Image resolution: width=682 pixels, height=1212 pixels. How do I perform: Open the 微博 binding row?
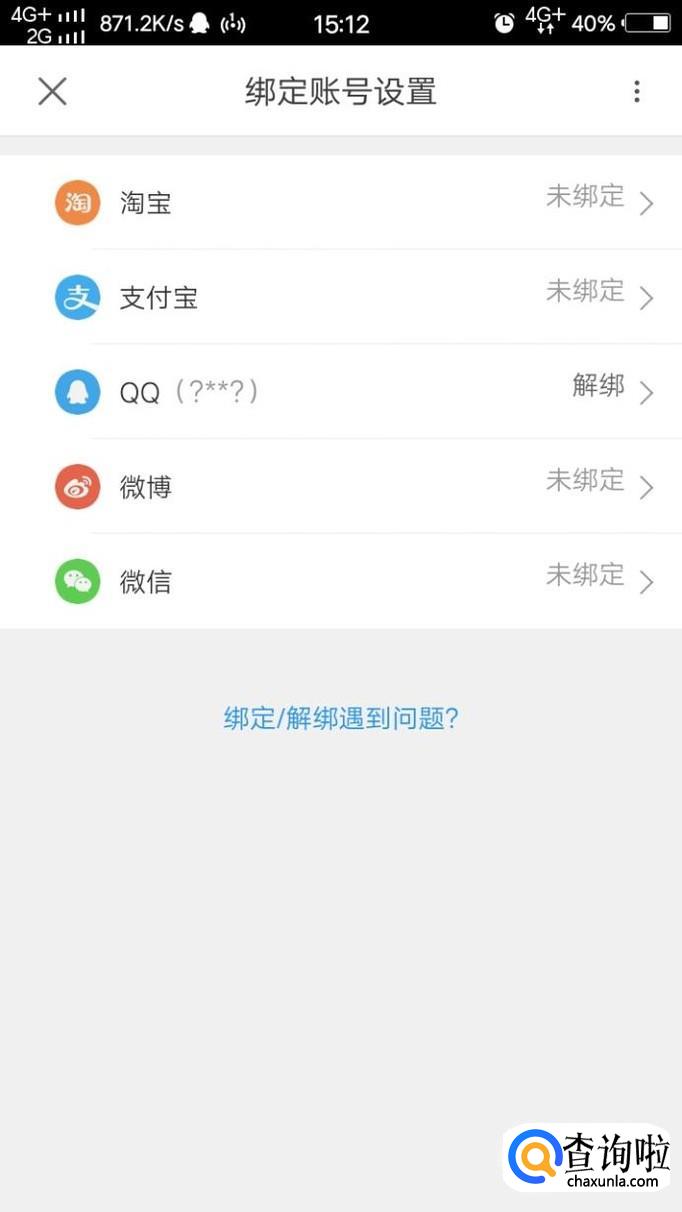point(341,487)
